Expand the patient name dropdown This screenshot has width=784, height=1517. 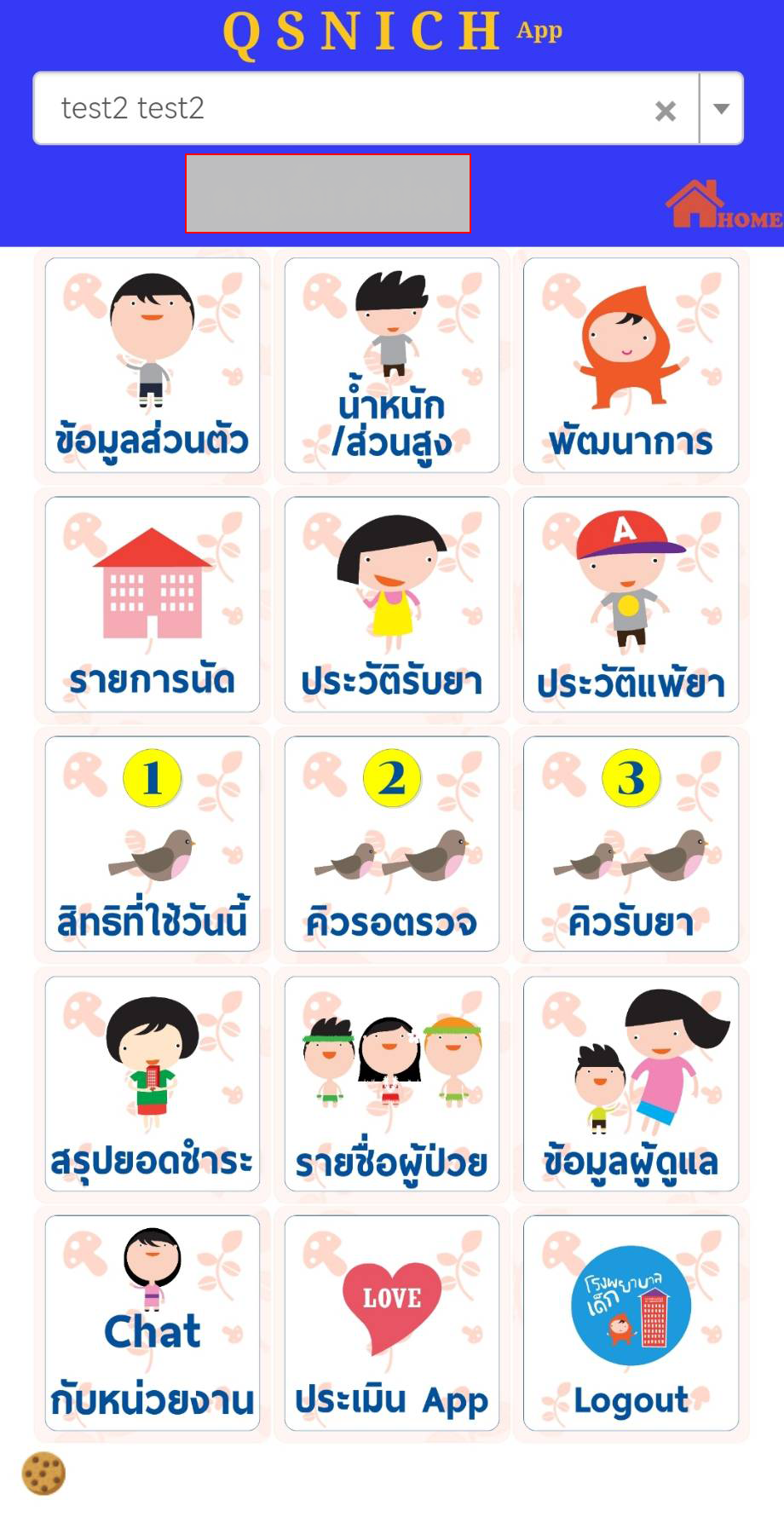[721, 109]
